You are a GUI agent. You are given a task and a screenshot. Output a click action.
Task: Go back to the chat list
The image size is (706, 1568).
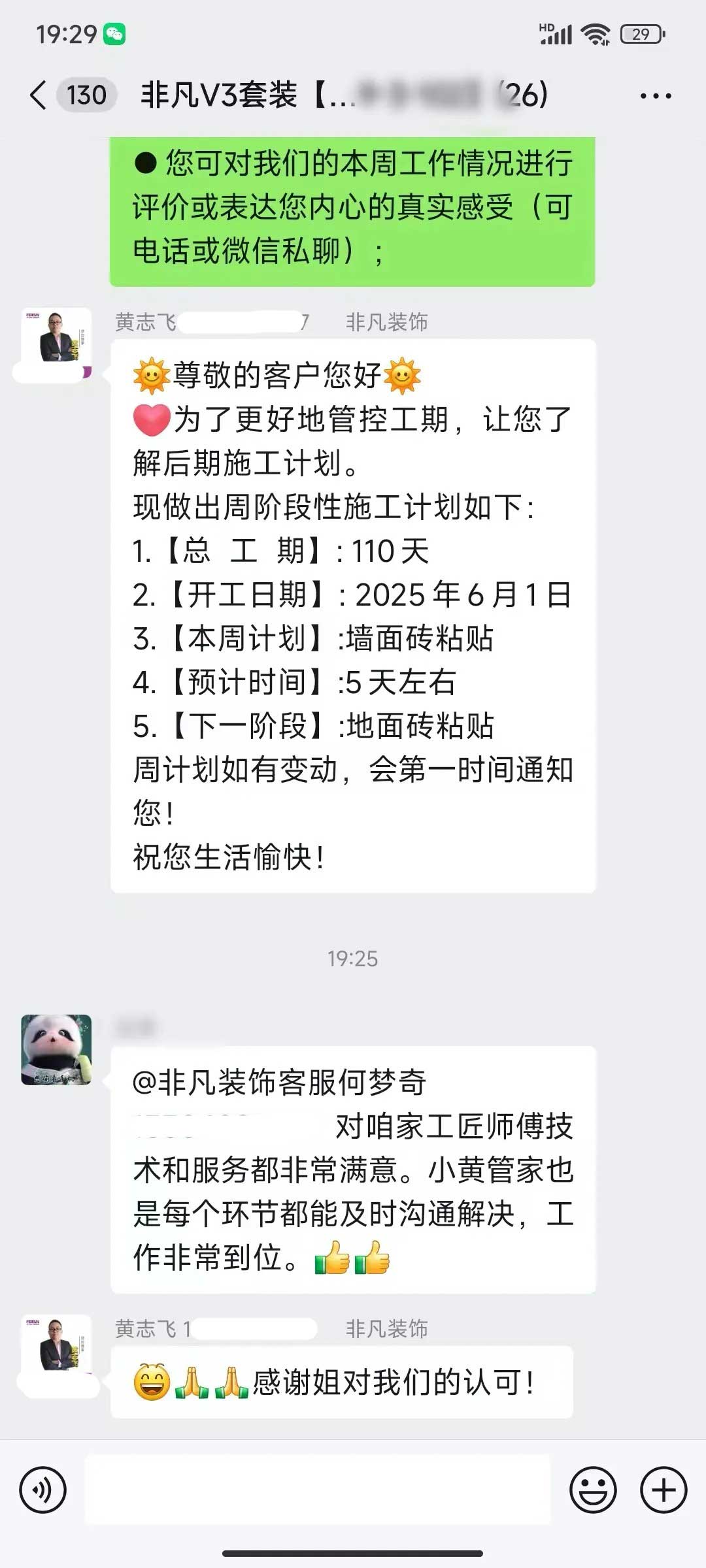coord(39,95)
